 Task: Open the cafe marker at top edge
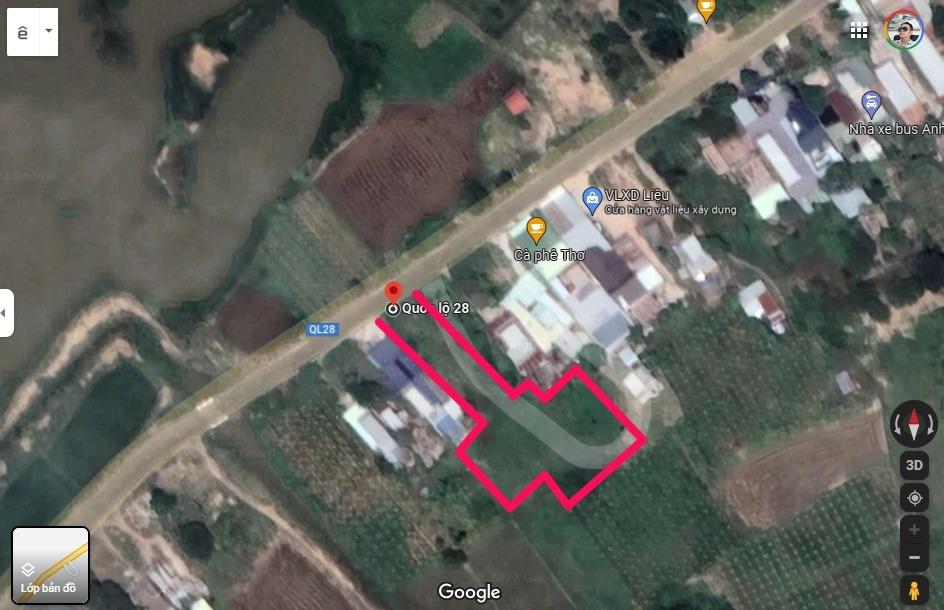coord(706,9)
